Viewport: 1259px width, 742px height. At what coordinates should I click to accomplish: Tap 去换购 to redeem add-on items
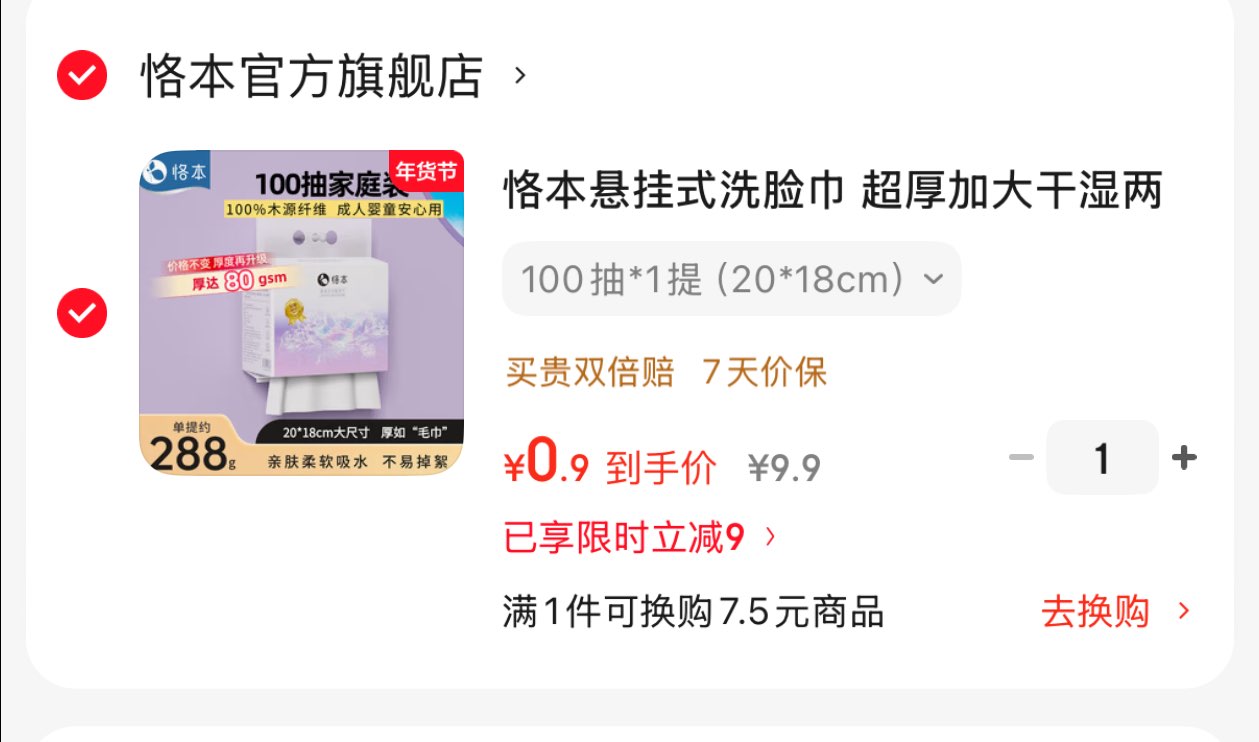pyautogui.click(x=1115, y=612)
